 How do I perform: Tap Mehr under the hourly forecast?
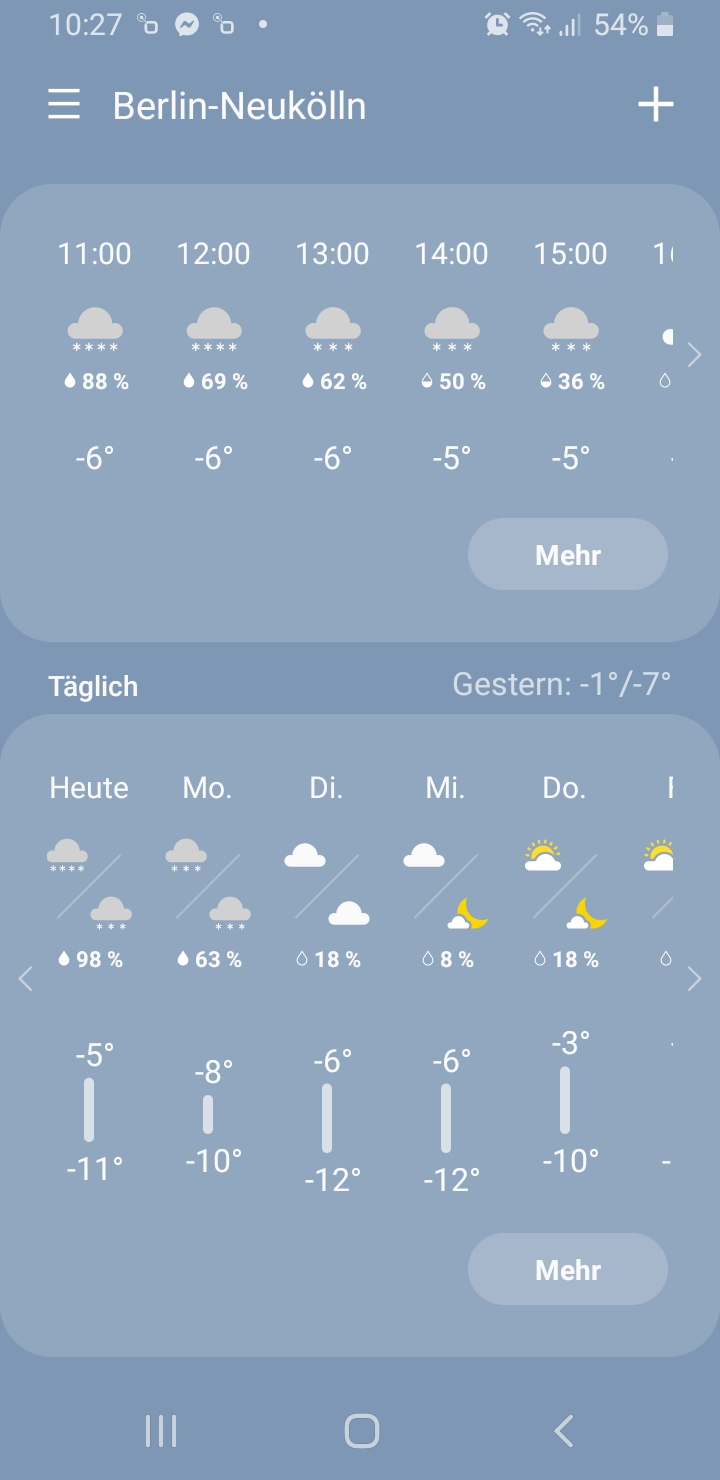(567, 555)
